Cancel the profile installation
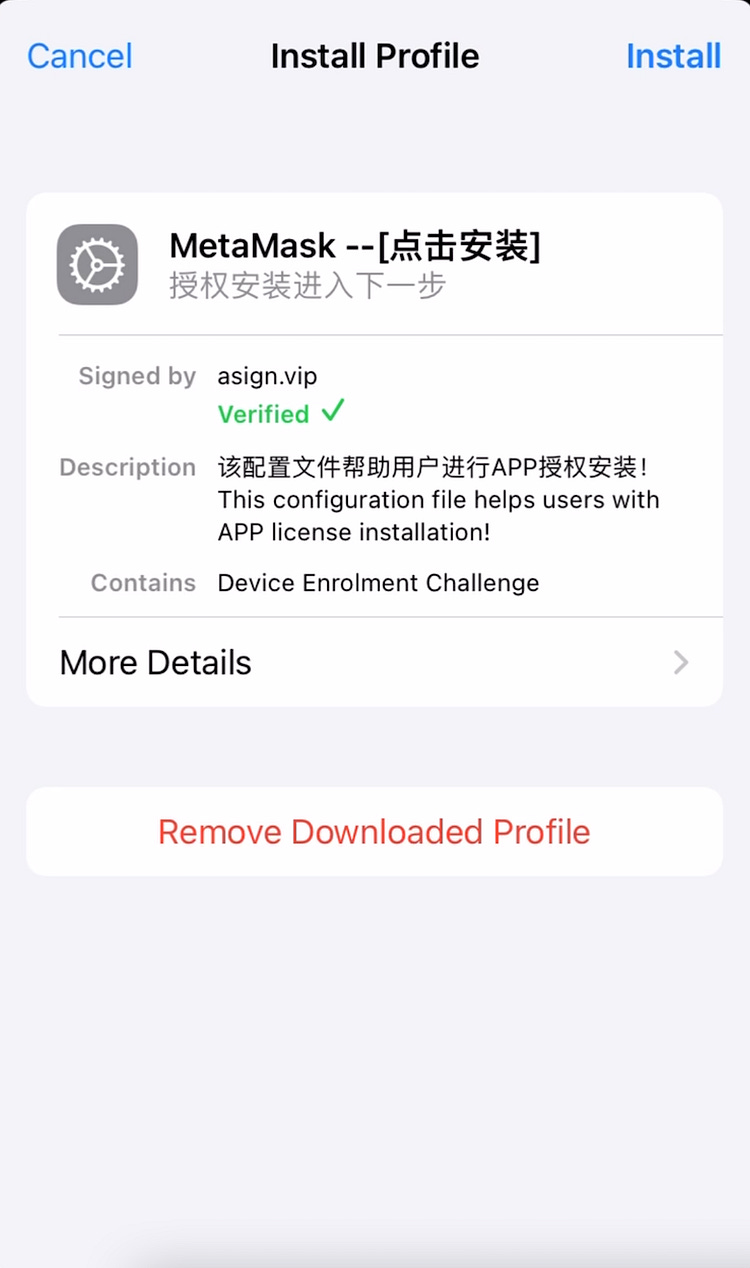 point(80,56)
